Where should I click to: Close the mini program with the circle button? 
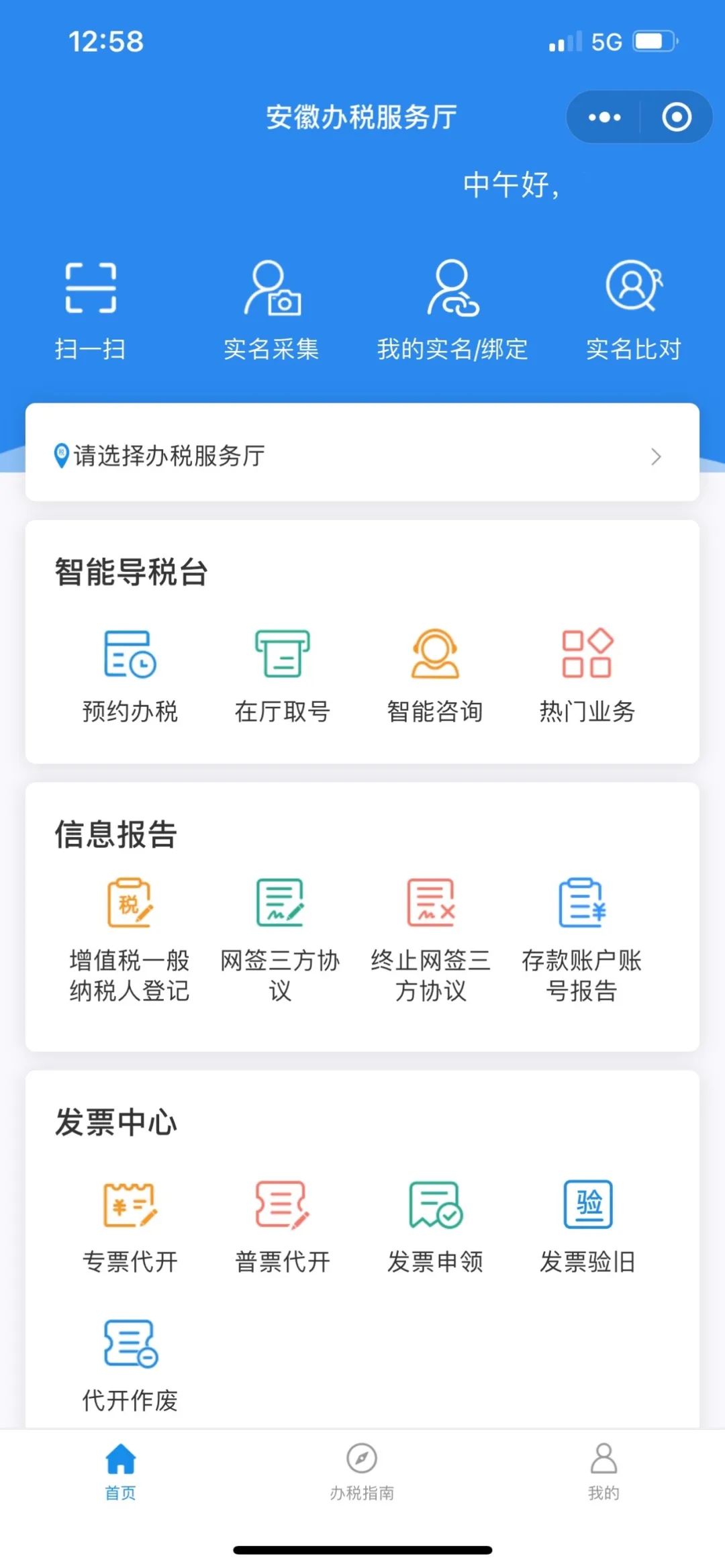[x=677, y=117]
